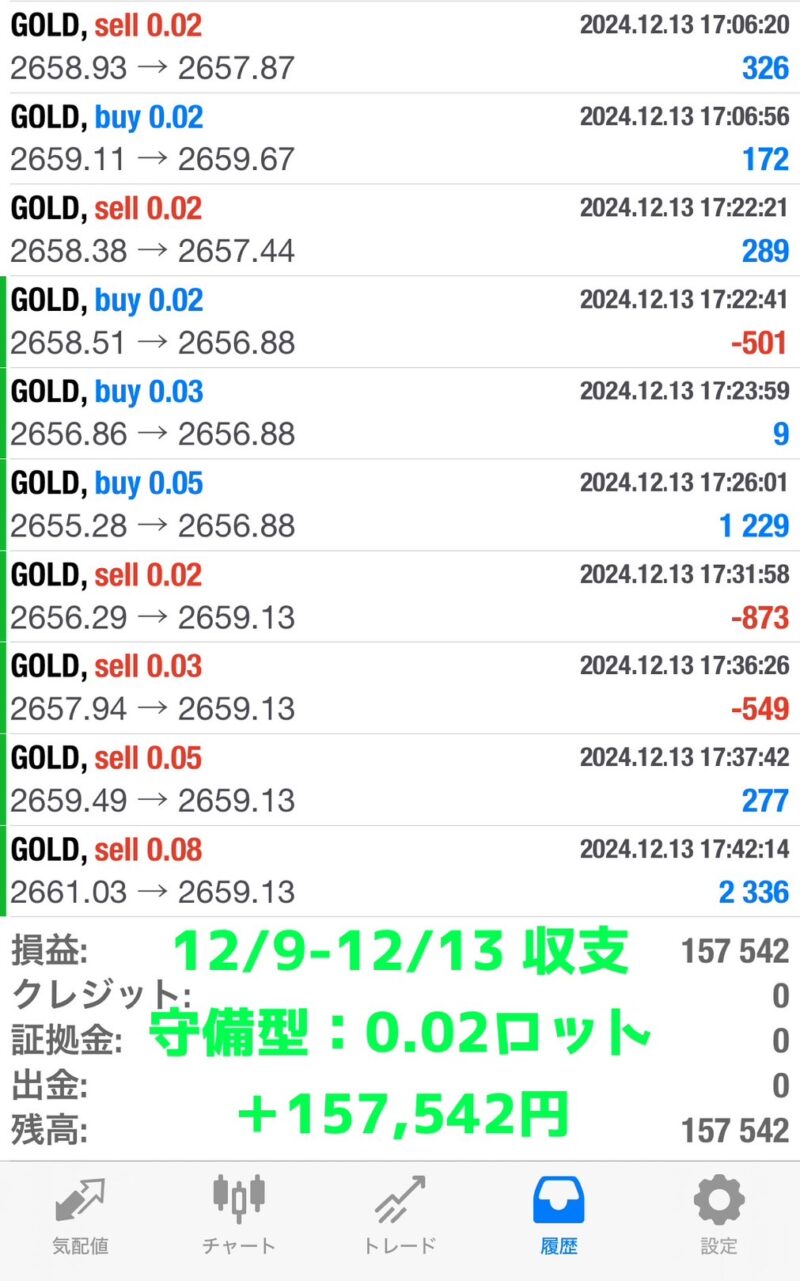Switch to the 気配値 tab
This screenshot has height=1281, width=800.
[x=80, y=1214]
